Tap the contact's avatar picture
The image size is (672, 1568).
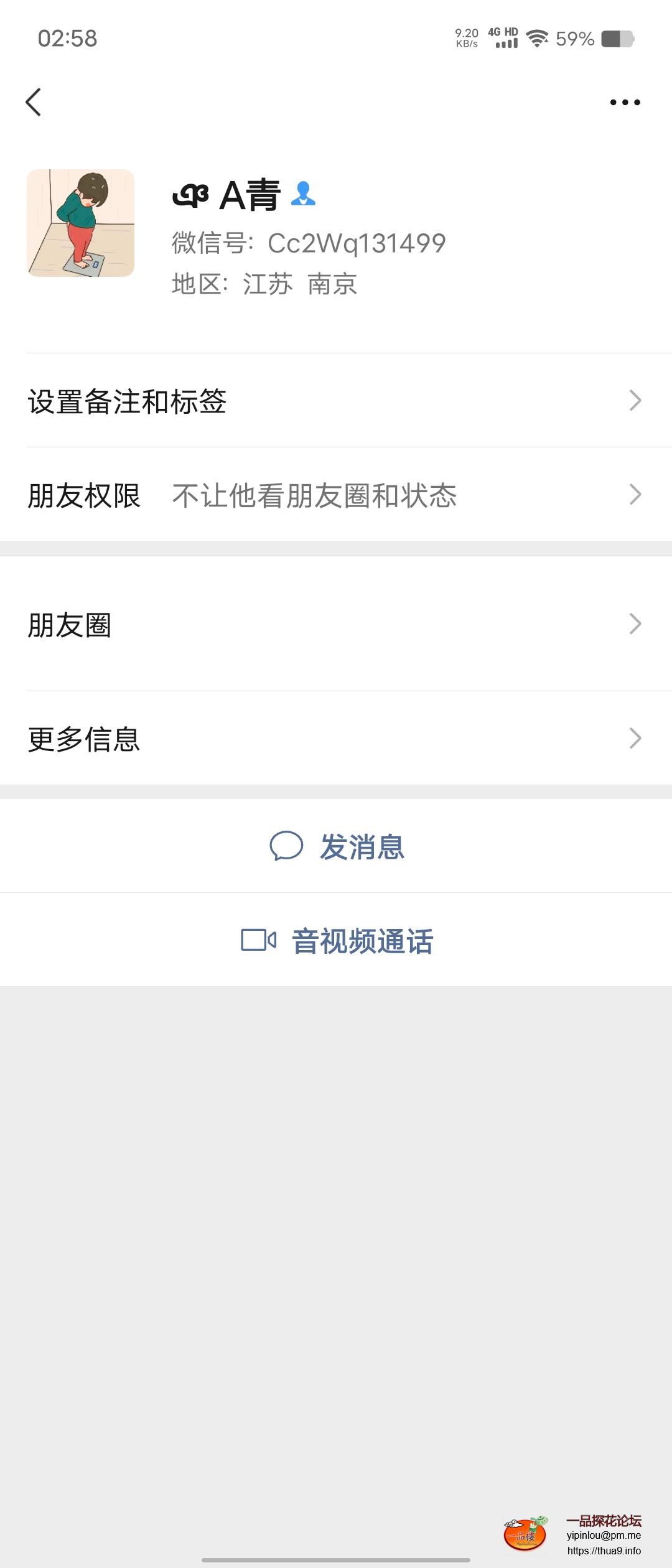coord(80,224)
